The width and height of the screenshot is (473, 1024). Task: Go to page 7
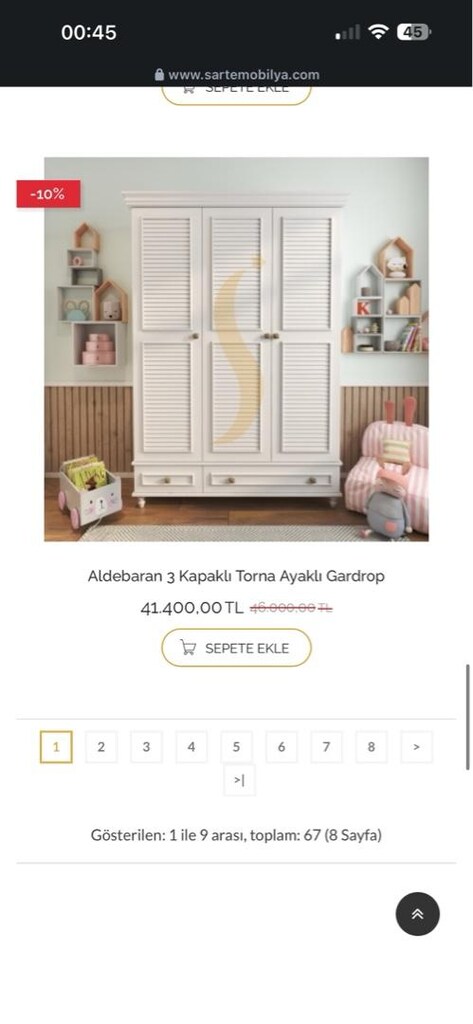tap(327, 747)
